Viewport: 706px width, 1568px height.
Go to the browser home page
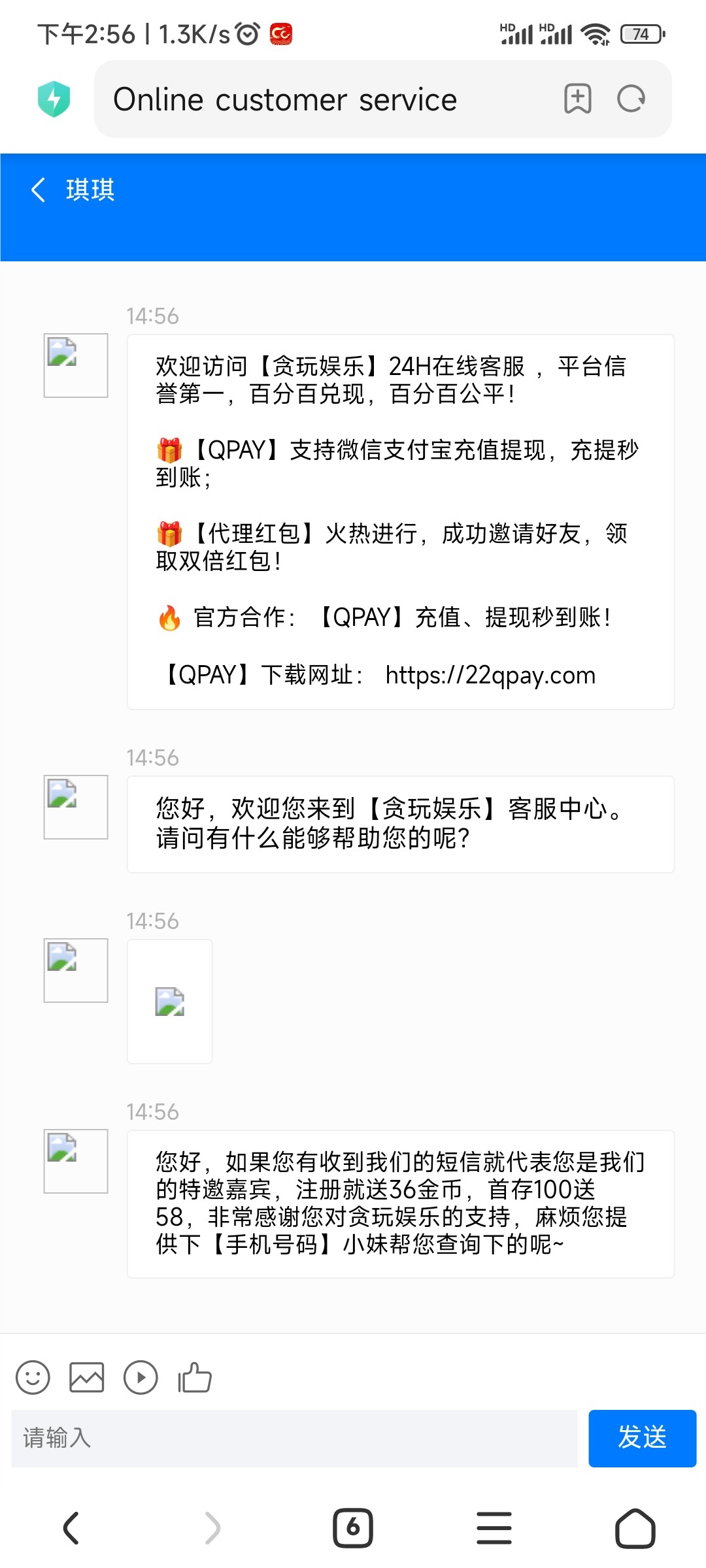635,1528
